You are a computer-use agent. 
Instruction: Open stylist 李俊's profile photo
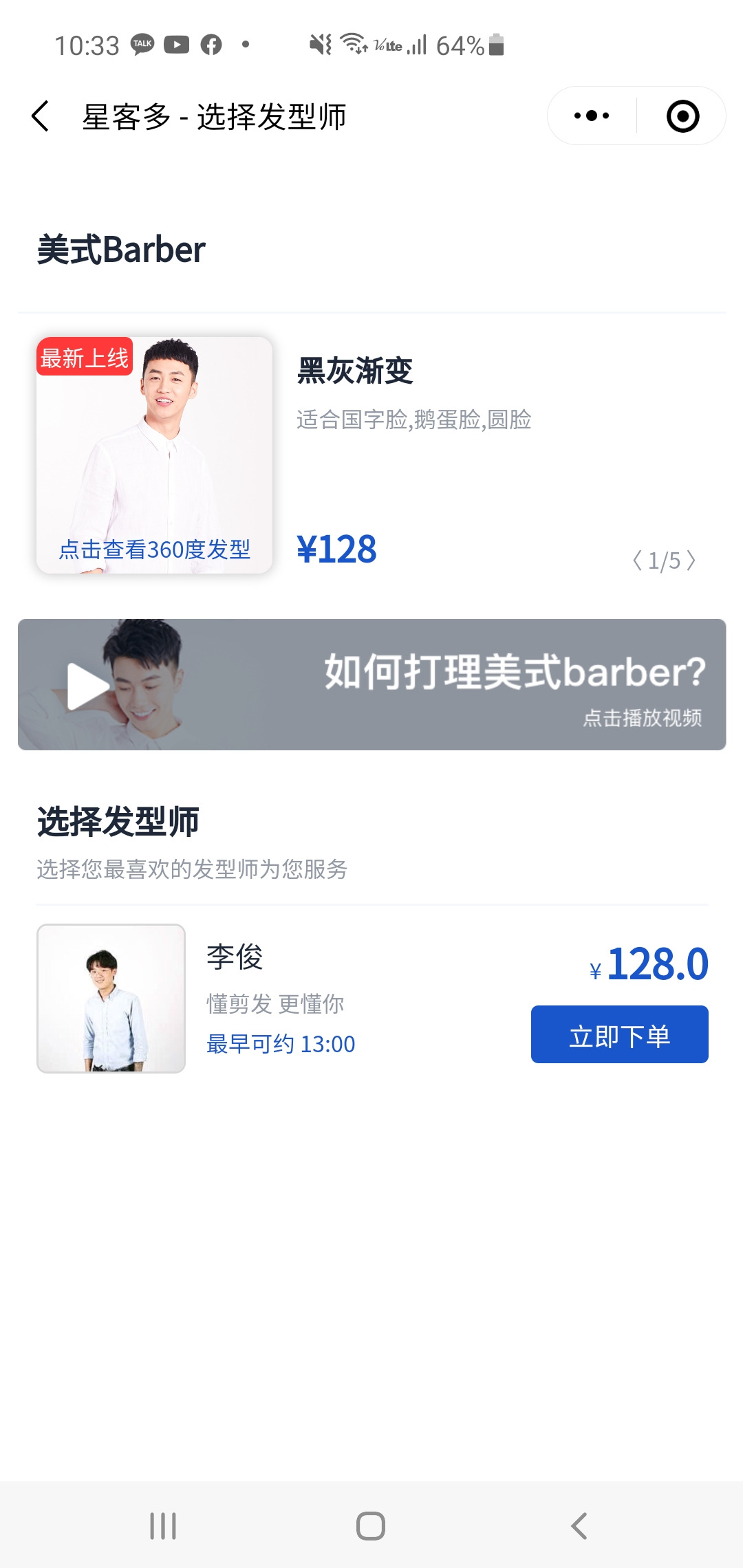111,998
